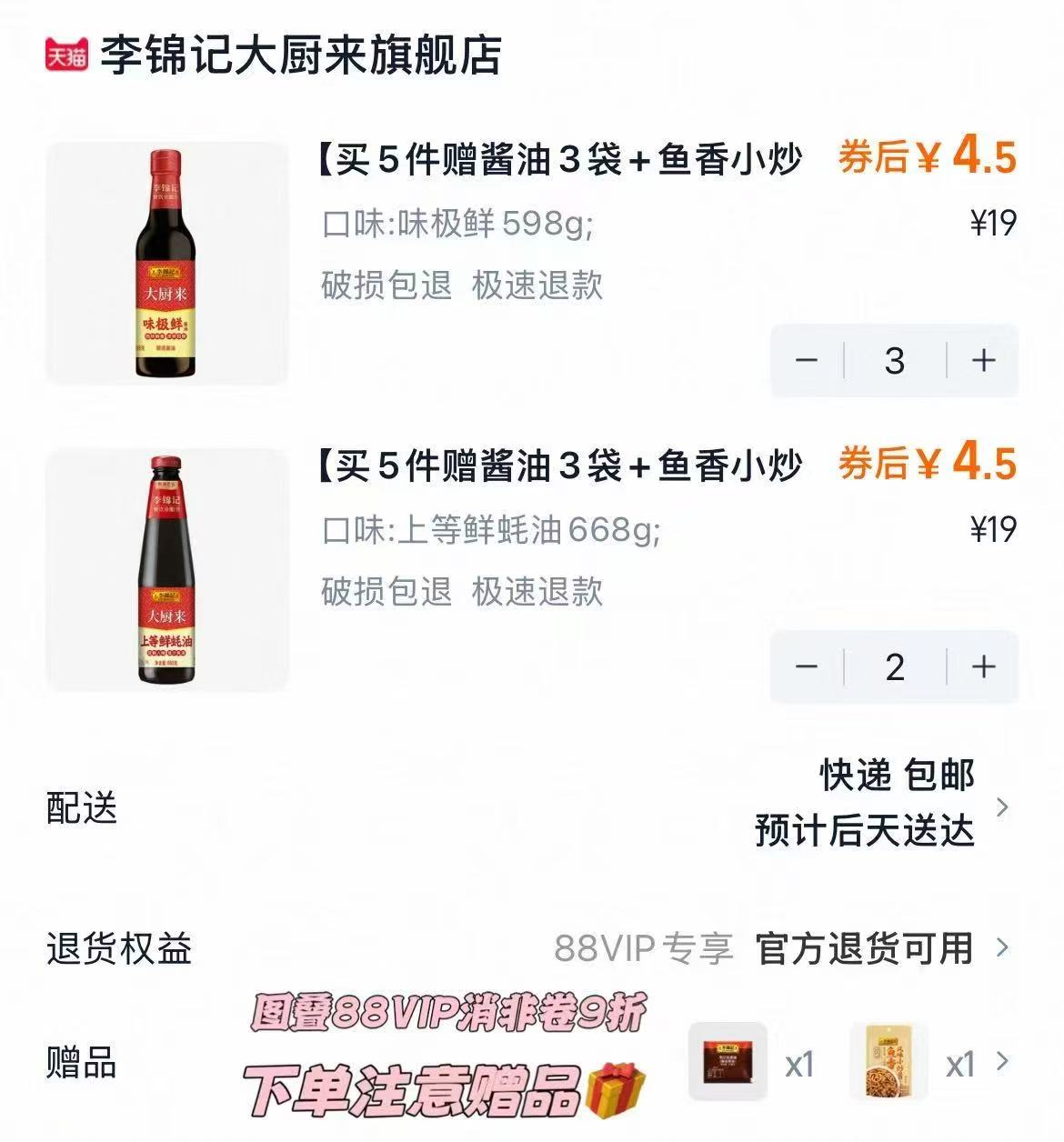
Task: Open the 李锦记大厨来旗舰店 store page
Action: [300, 53]
